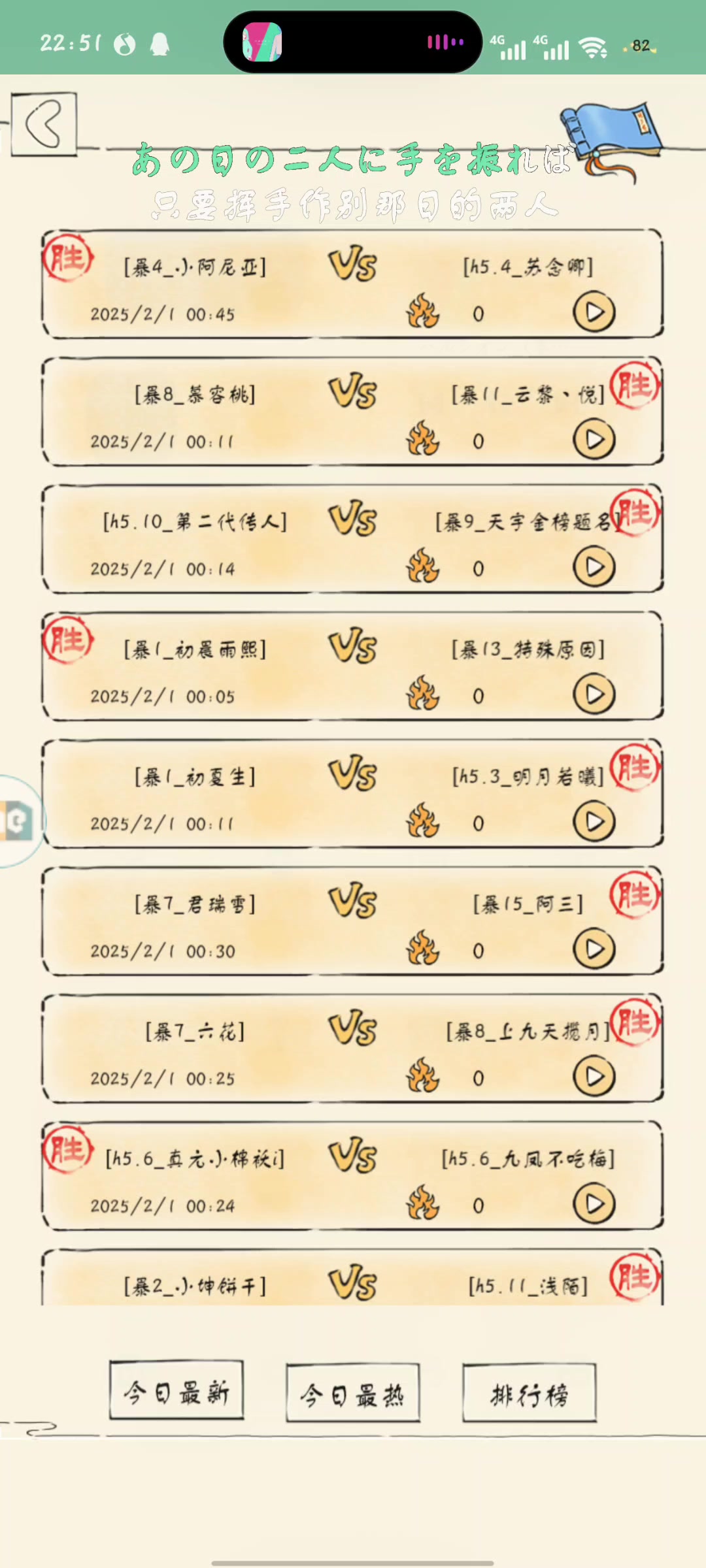Play the 暴4_小阿尼亚 vs 苏念卿 replay

point(594,312)
